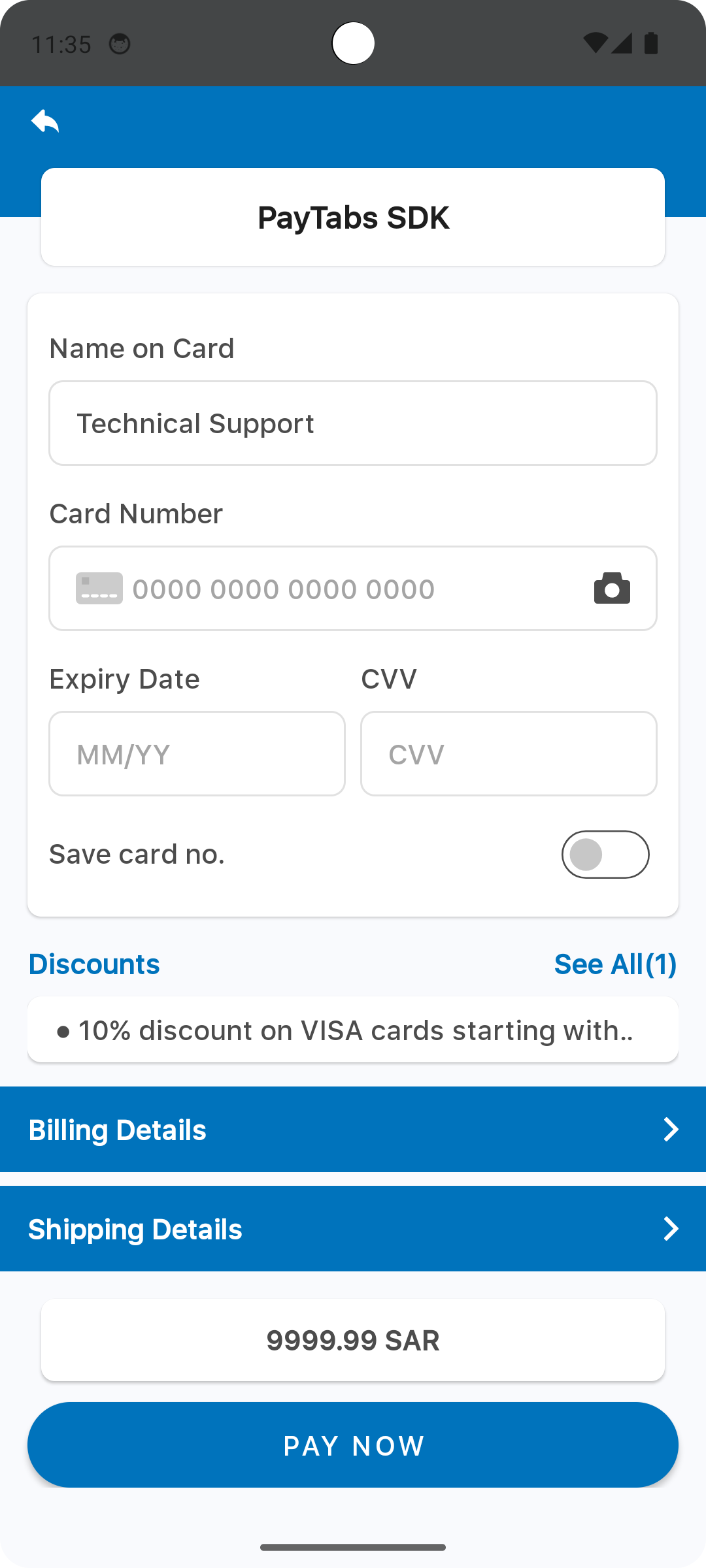Expand Shipping Details section
This screenshot has width=706, height=1568.
point(353,1229)
